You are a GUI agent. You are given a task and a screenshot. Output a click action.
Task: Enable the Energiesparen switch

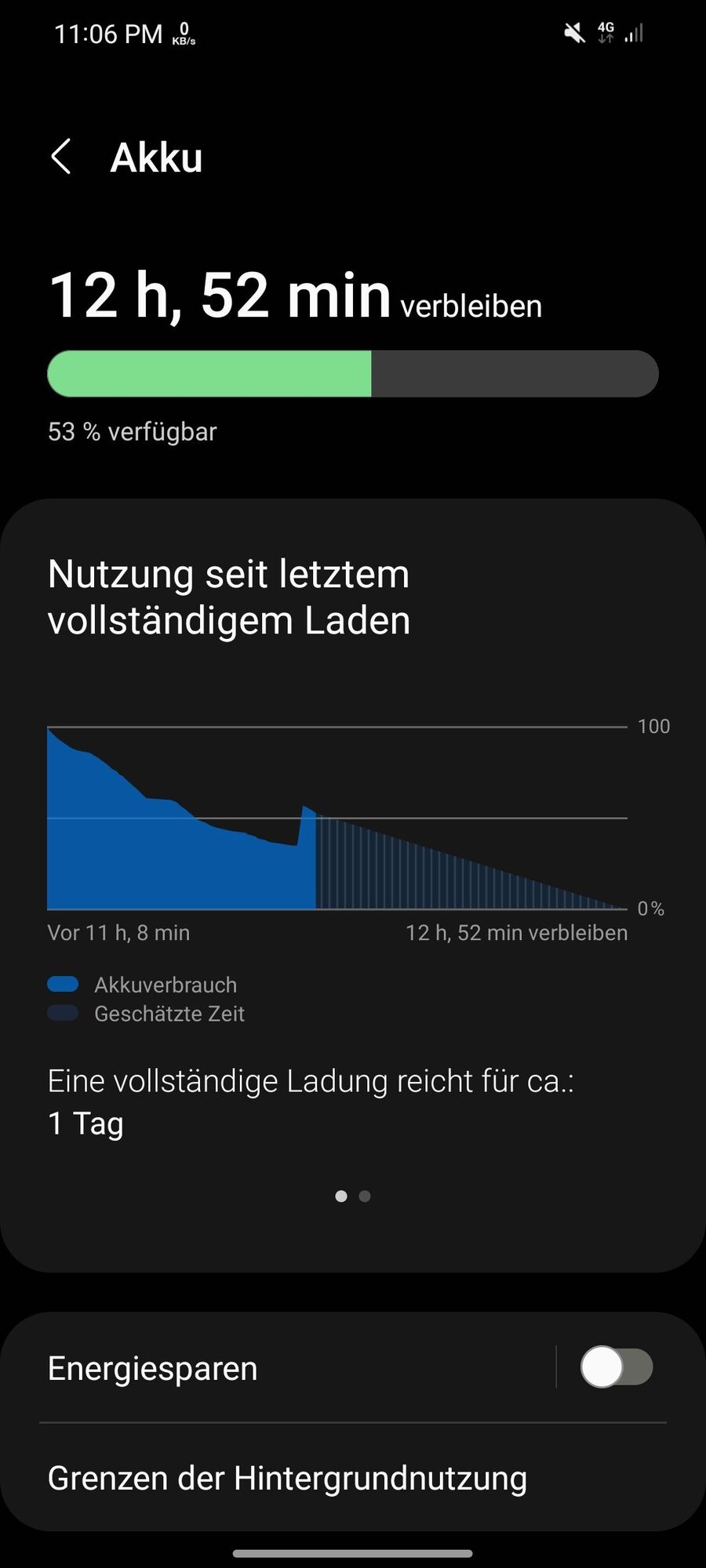[x=617, y=1367]
